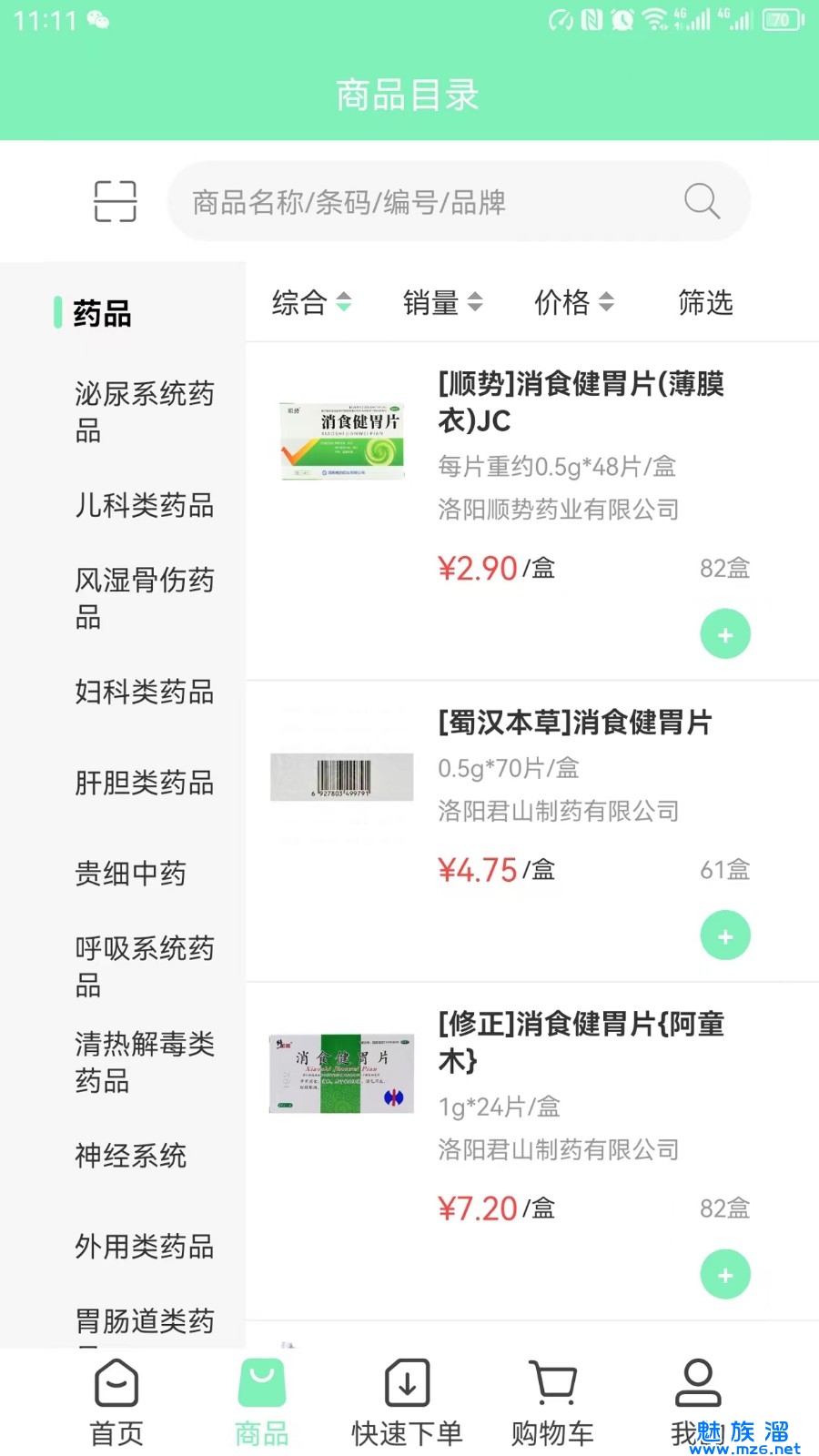Open the barcode scanner icon

coord(116,201)
